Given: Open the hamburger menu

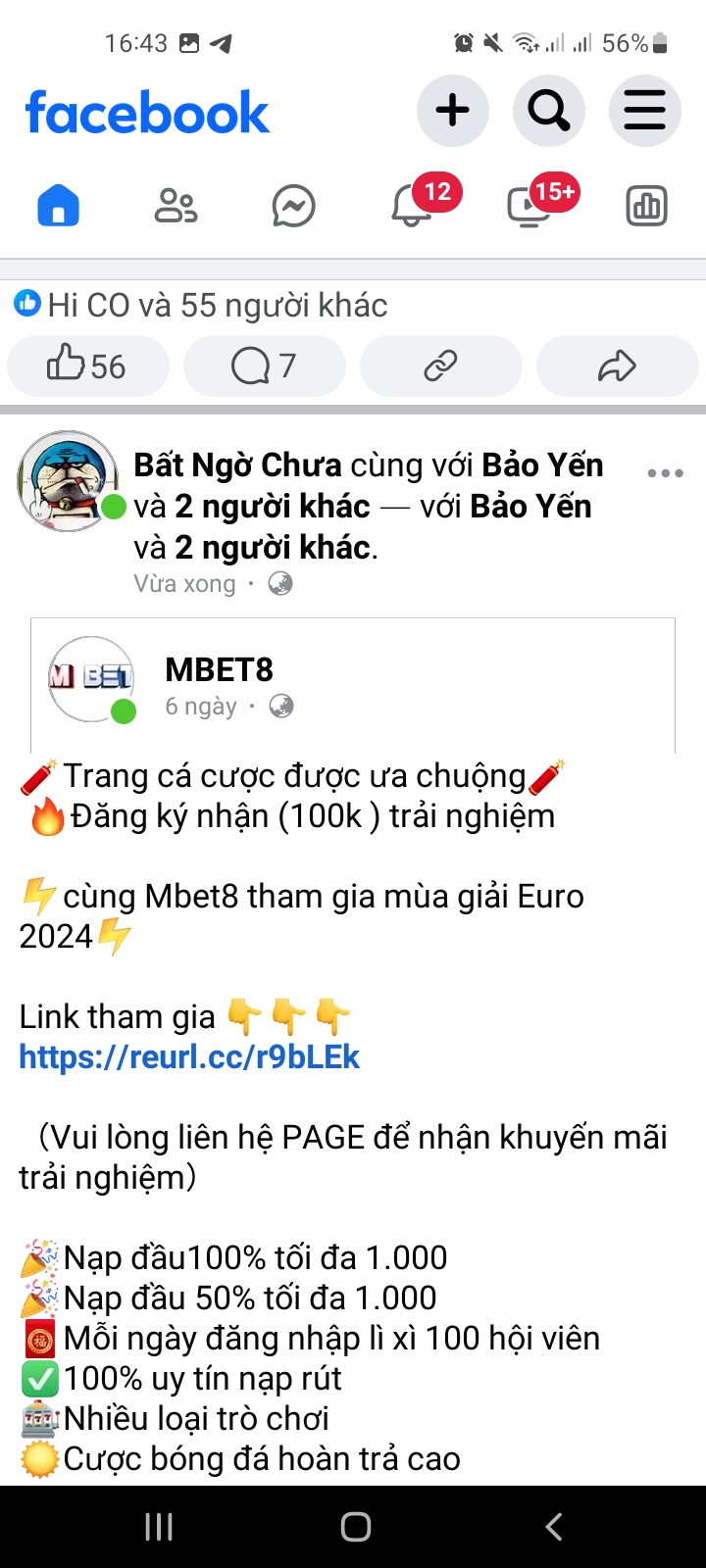Looking at the screenshot, I should click(x=644, y=110).
